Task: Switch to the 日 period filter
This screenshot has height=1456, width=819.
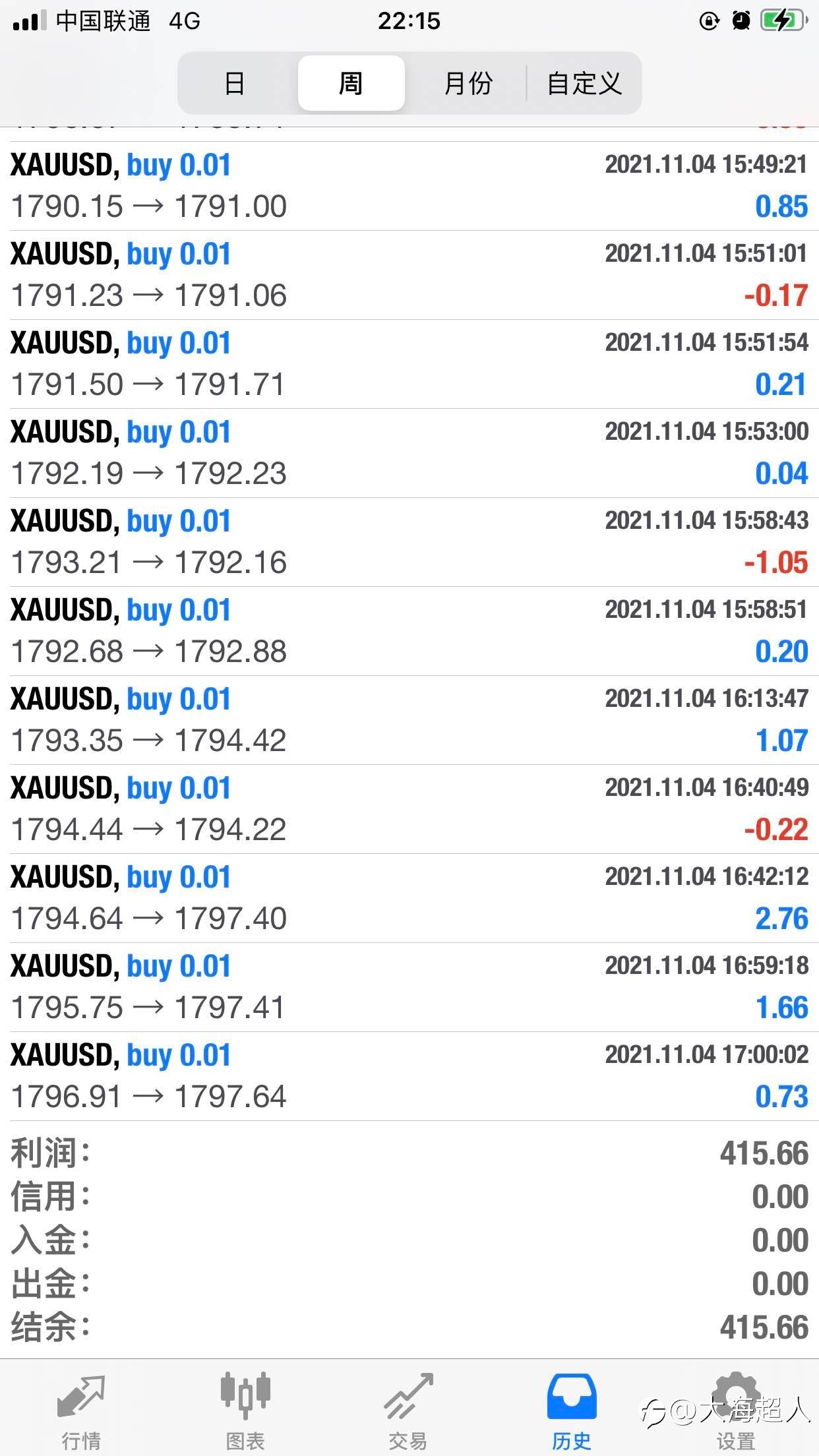Action: pyautogui.click(x=235, y=83)
